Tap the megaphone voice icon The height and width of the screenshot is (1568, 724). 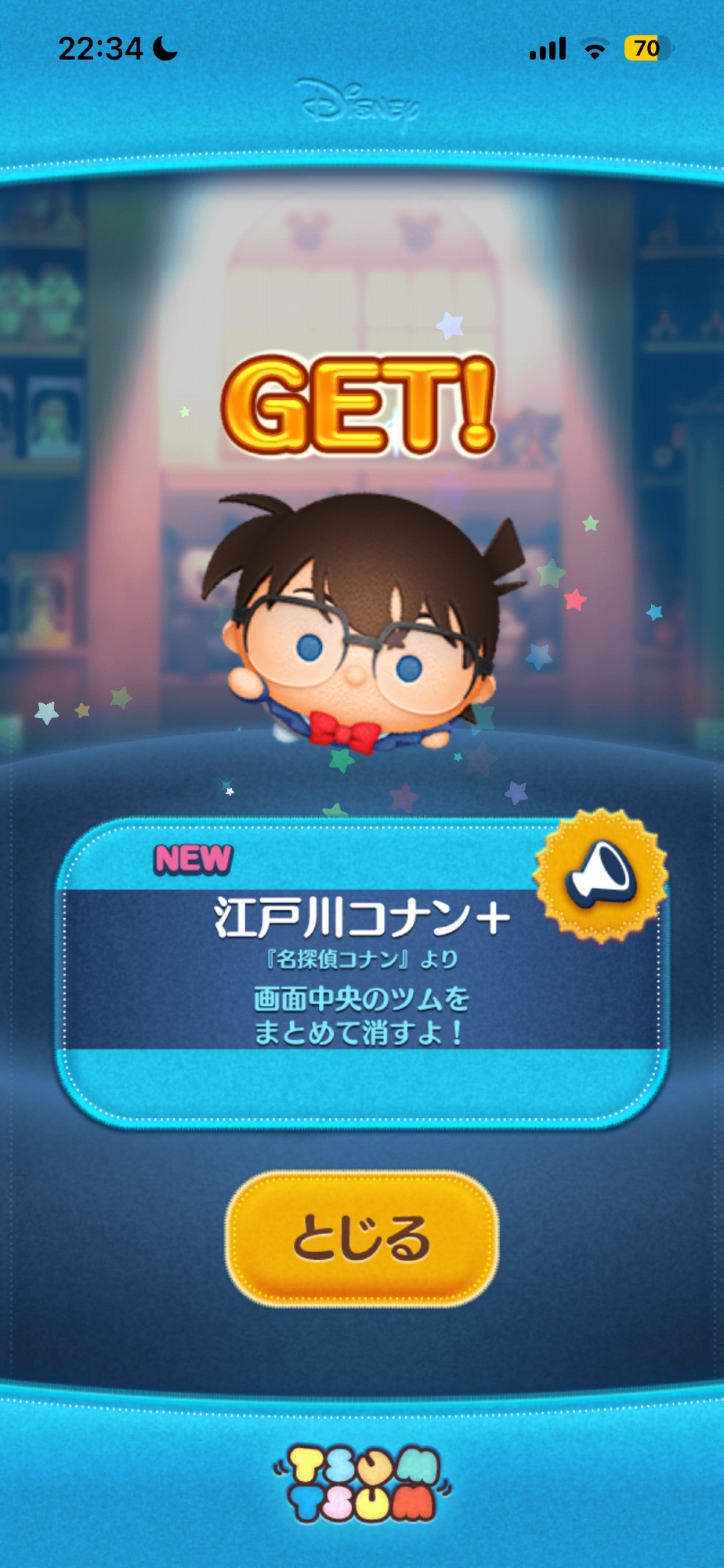tap(600, 875)
